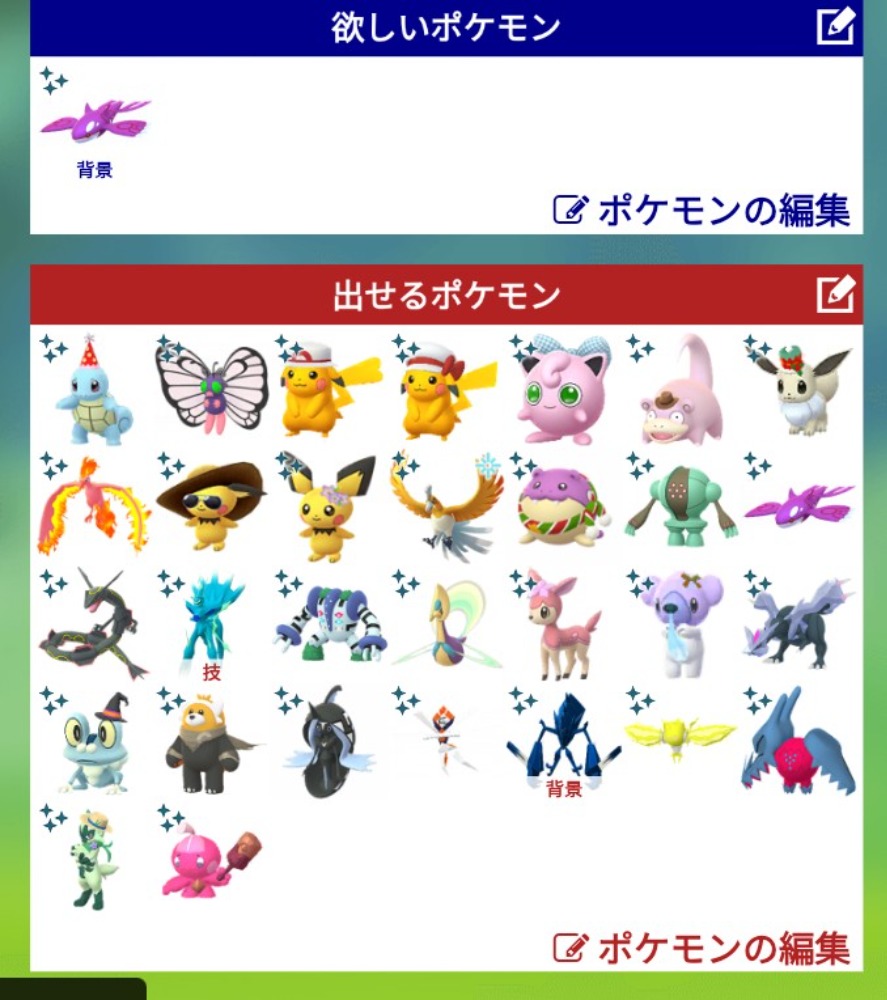Choose the pink Tinkatink with hammer

click(210, 858)
